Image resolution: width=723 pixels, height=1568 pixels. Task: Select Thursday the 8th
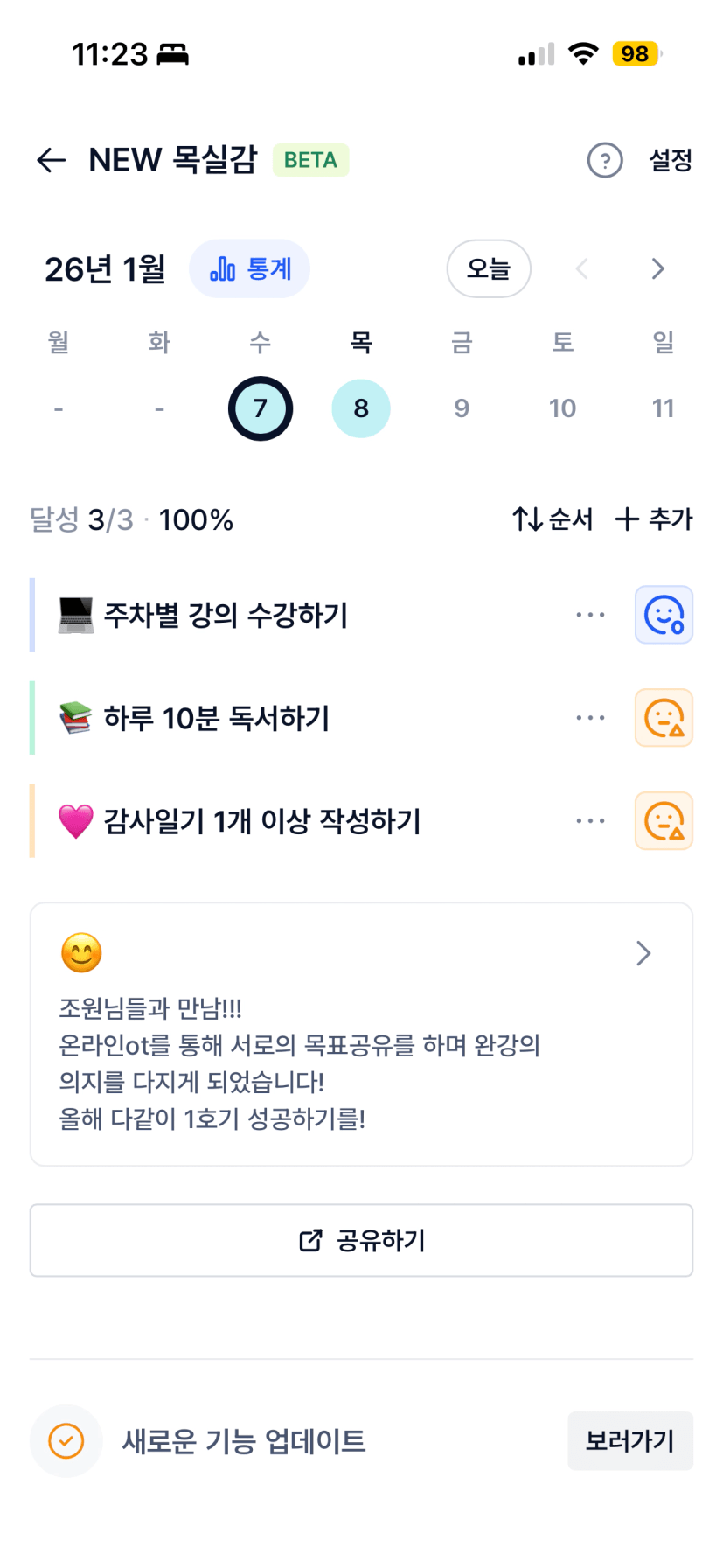click(x=360, y=408)
